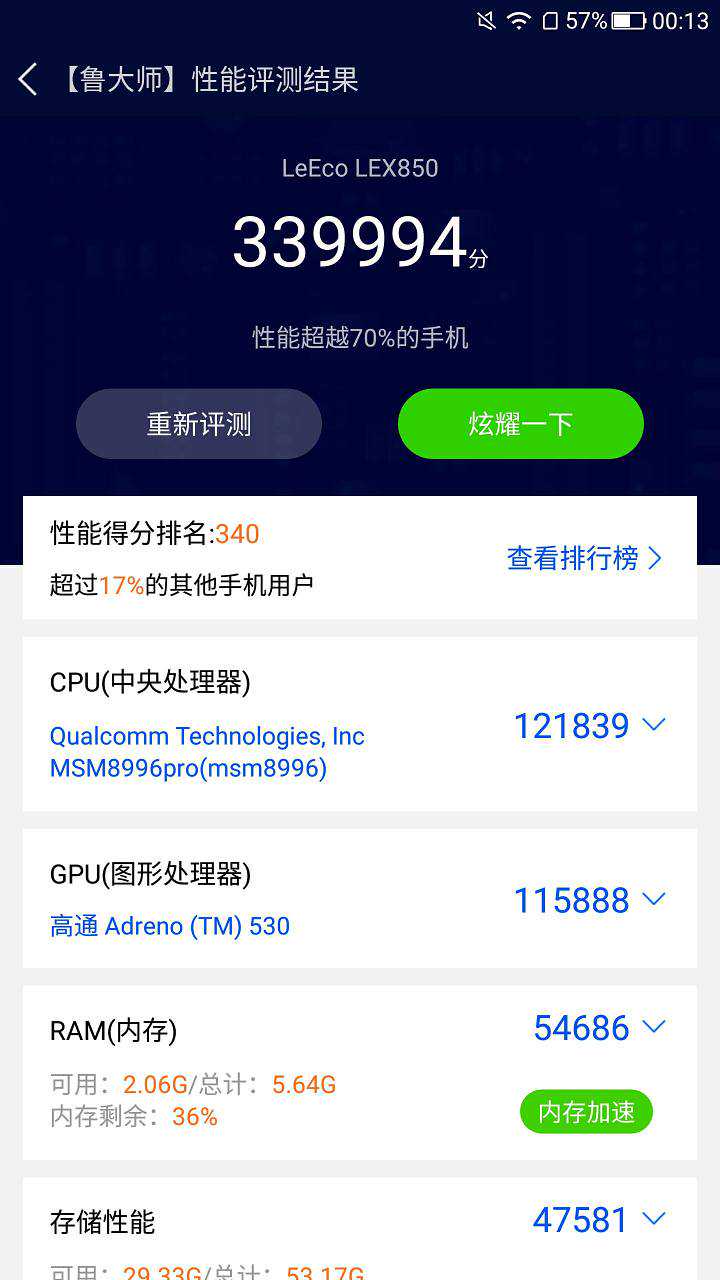Expand the RAM score 54686 details
720x1280 pixels.
click(x=599, y=1027)
